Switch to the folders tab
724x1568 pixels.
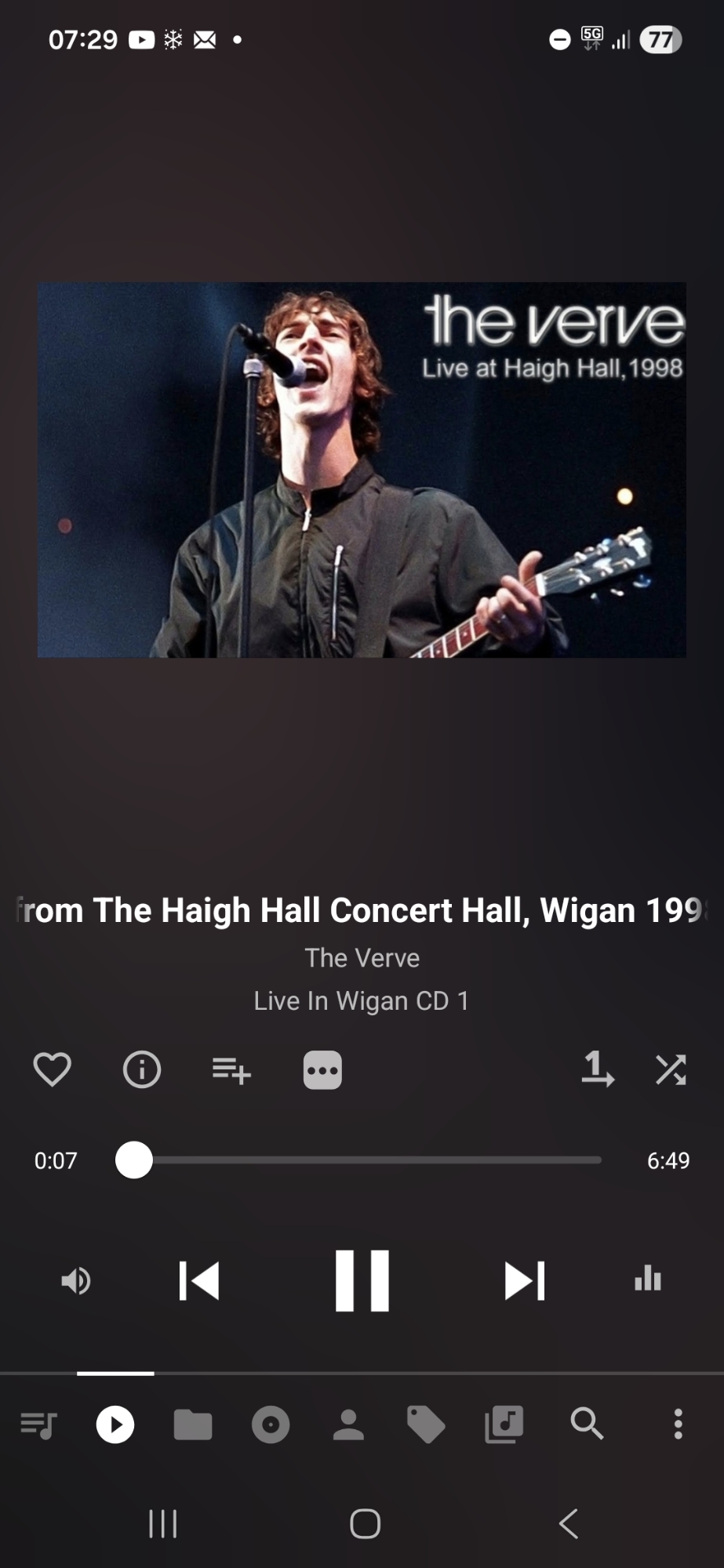(x=193, y=1425)
